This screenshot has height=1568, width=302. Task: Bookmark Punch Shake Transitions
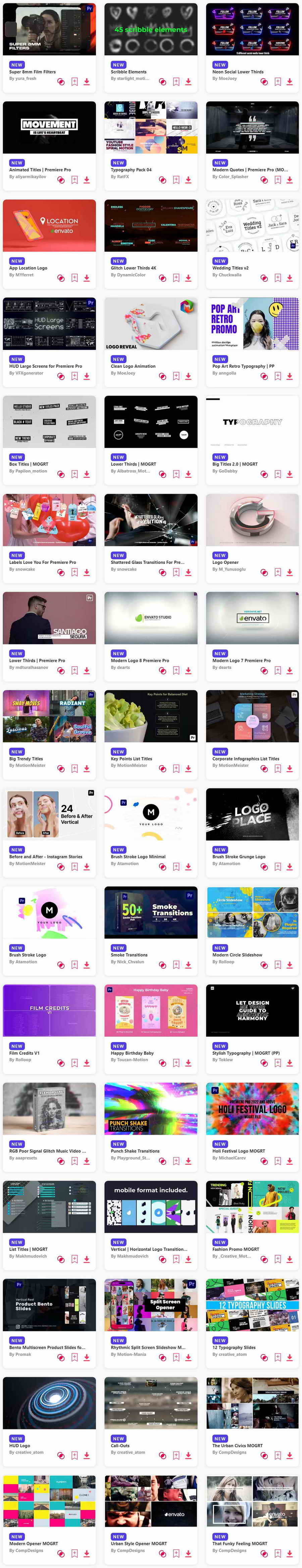tap(176, 1161)
